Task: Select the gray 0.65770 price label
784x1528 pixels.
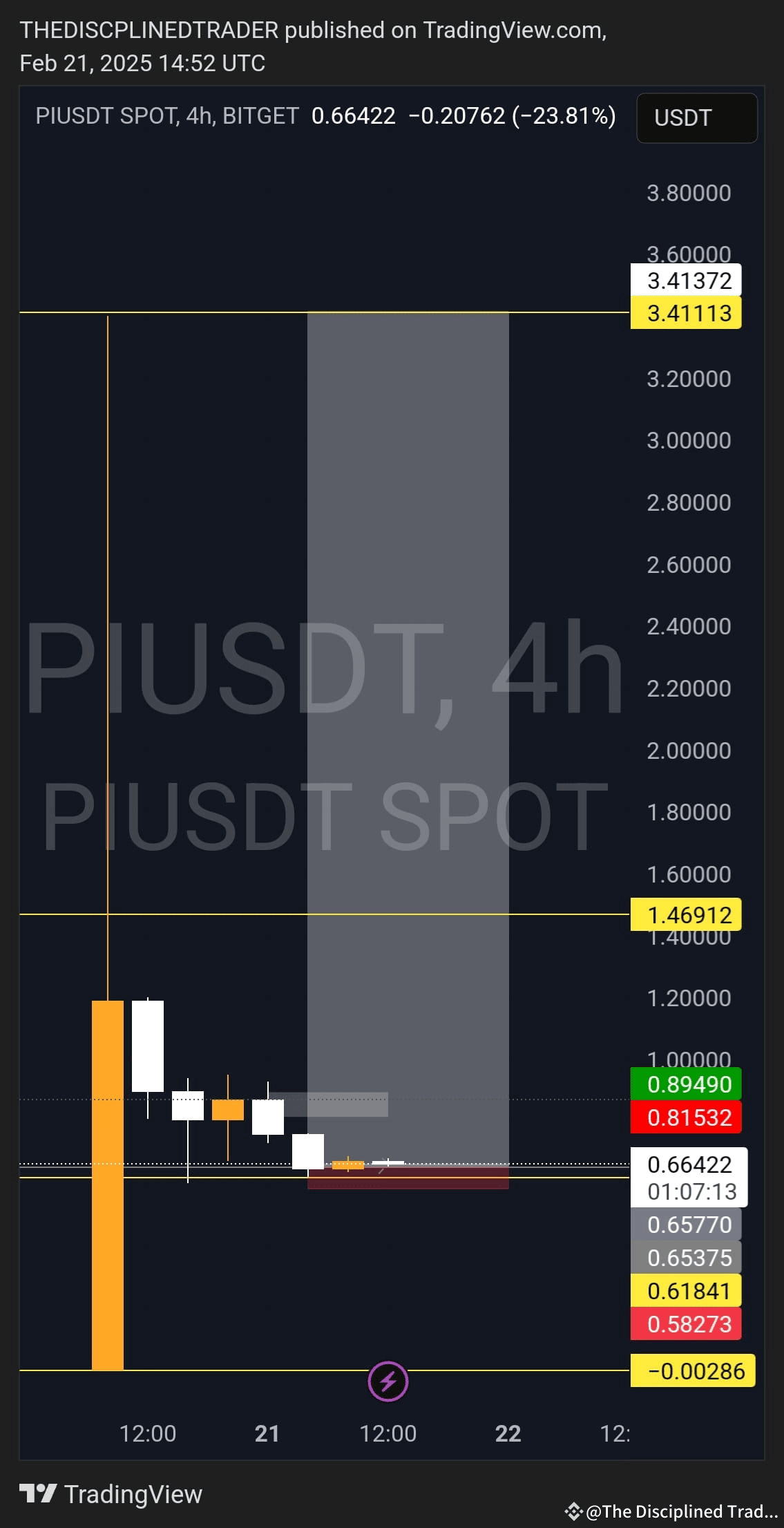Action: click(x=685, y=1224)
